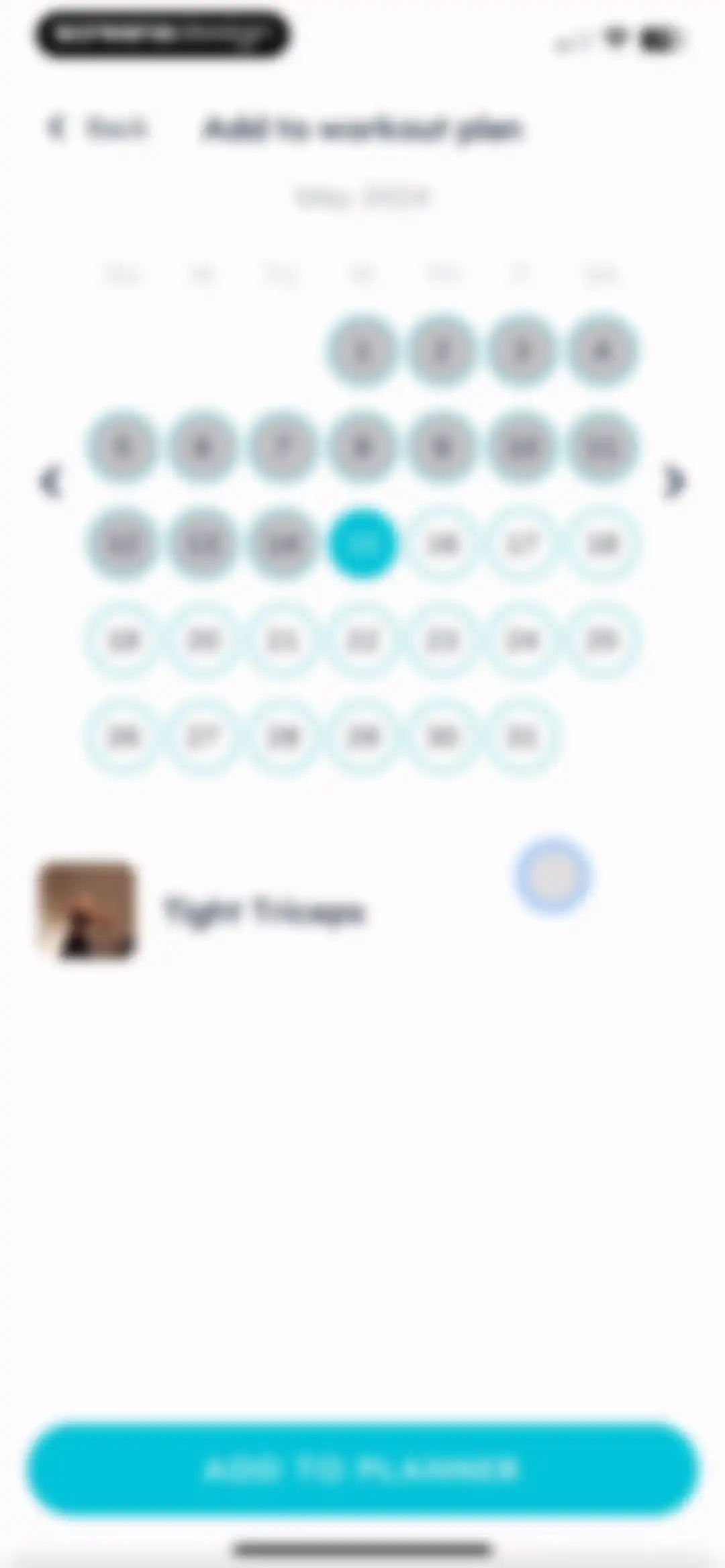Pick May 27 on the calendar

[203, 737]
